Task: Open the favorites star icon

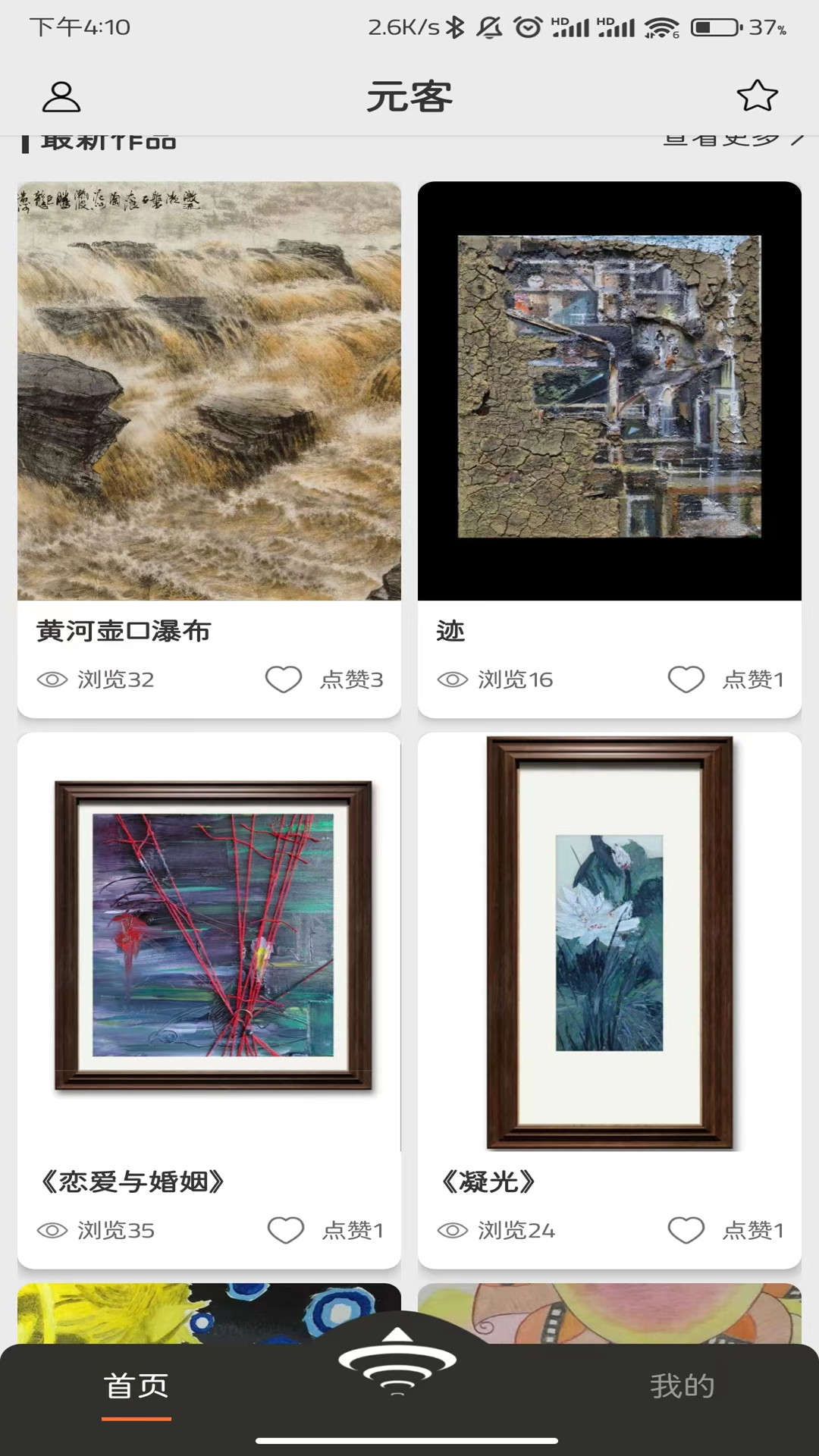Action: pyautogui.click(x=757, y=96)
